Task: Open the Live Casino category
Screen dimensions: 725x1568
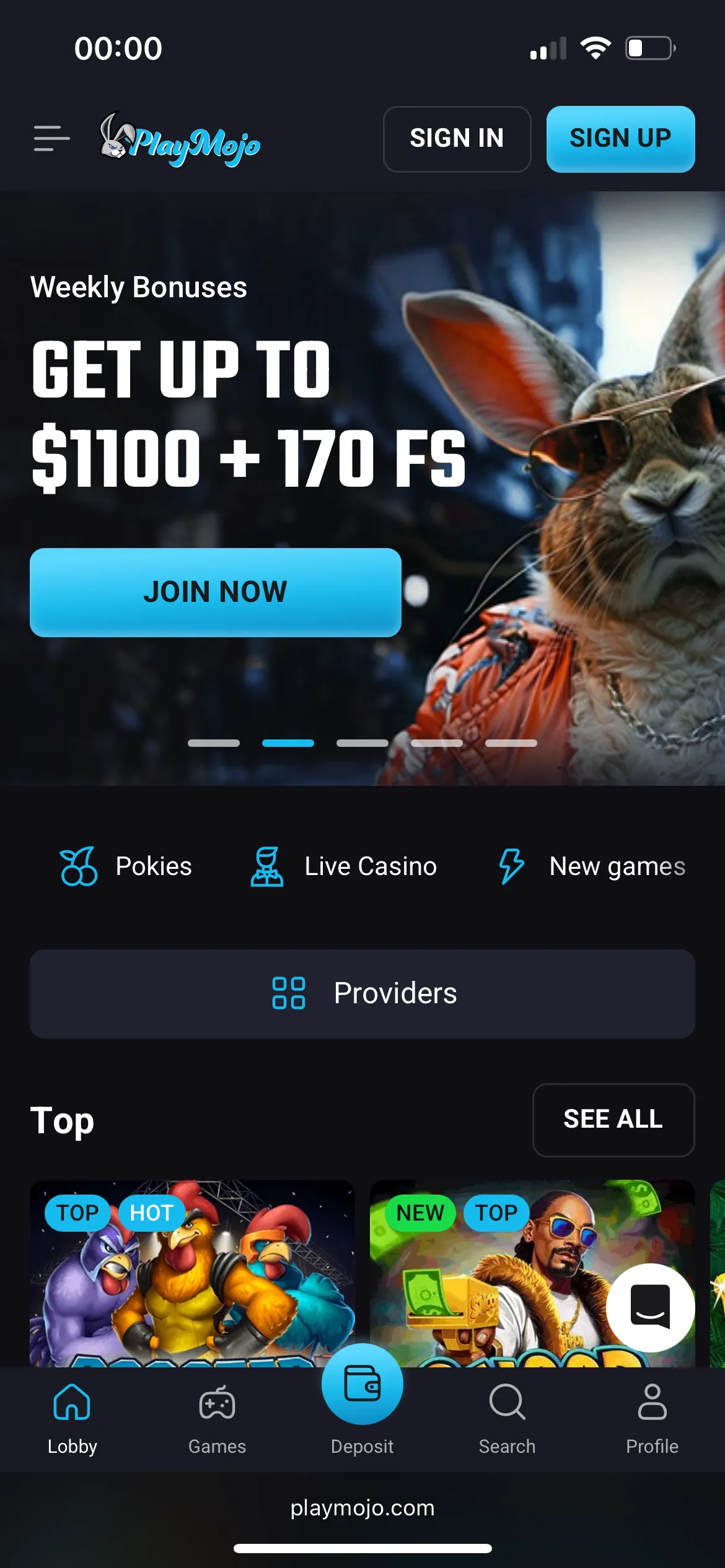Action: (x=343, y=866)
